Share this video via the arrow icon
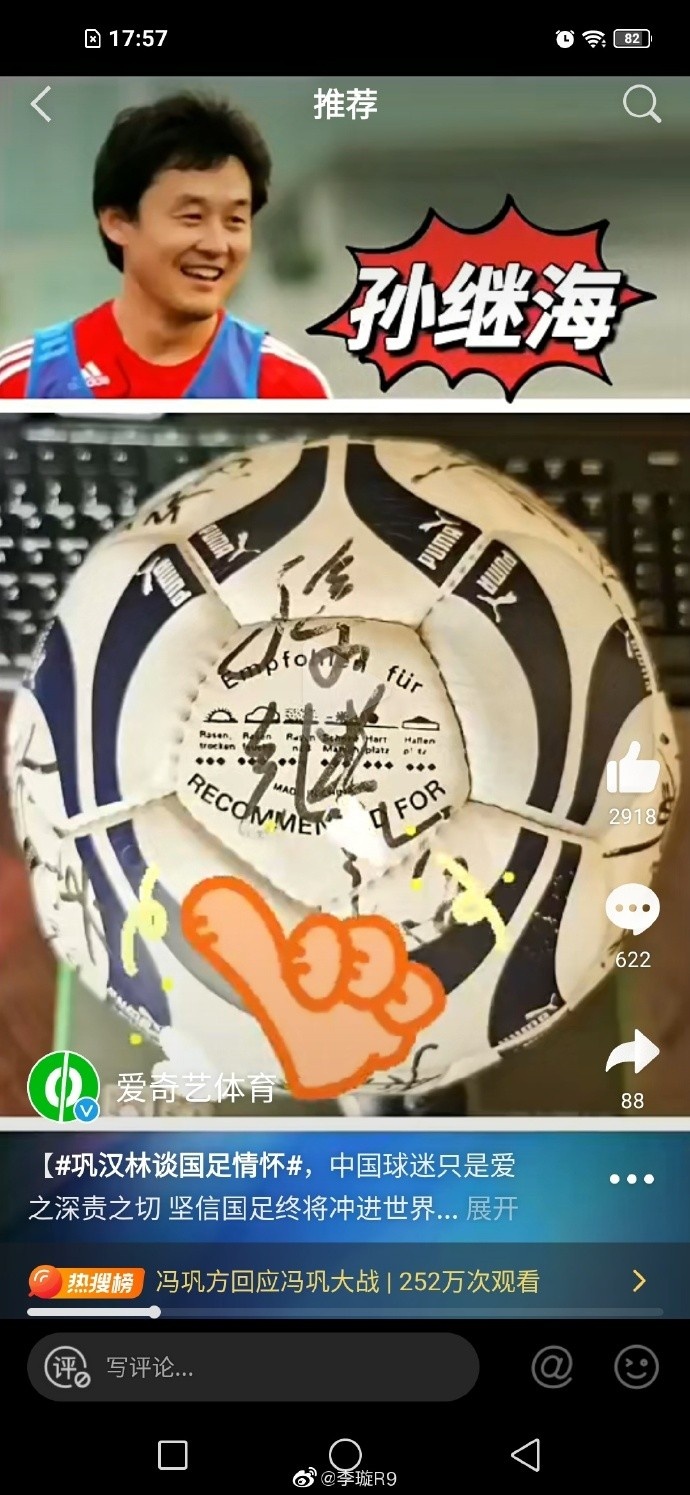 click(x=632, y=1053)
